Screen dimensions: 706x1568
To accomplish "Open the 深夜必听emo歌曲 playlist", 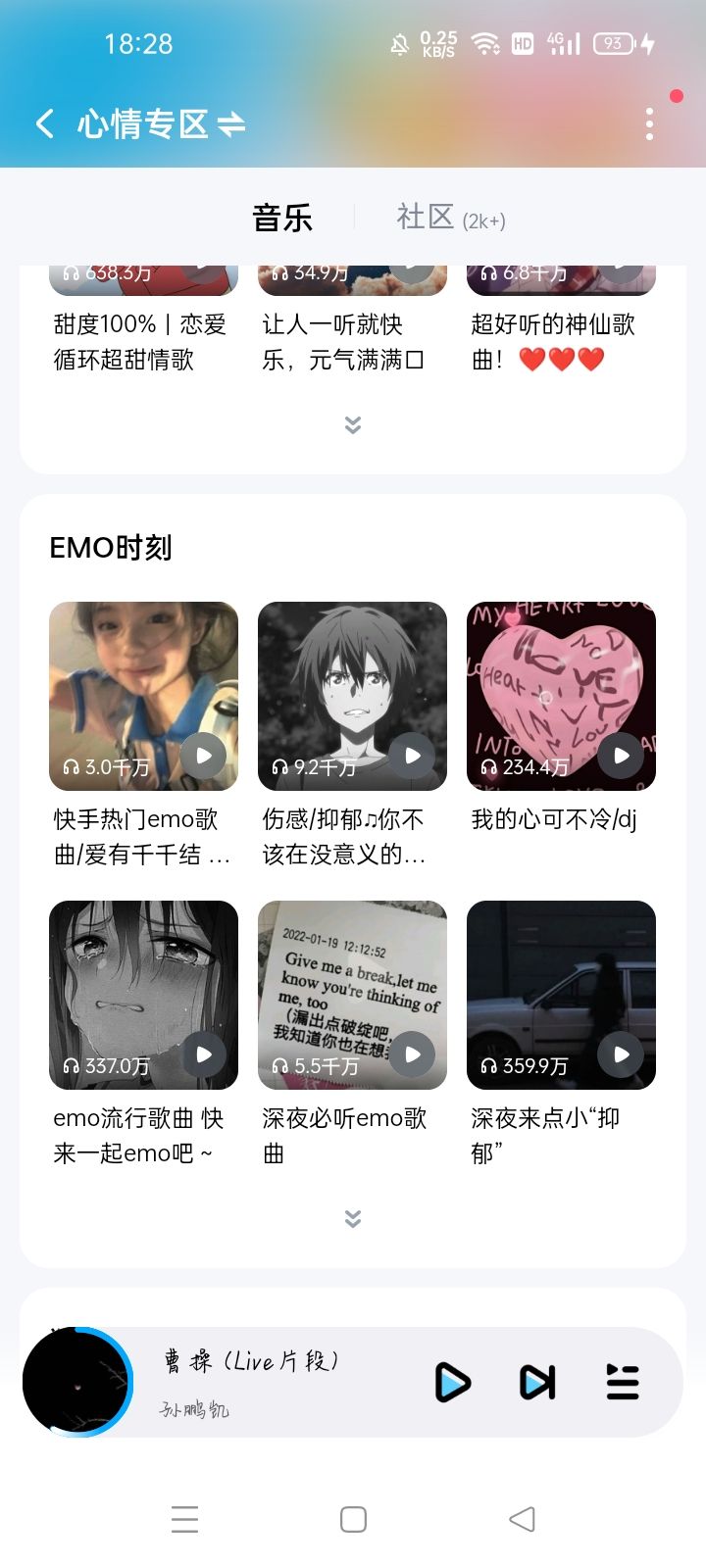I will point(352,996).
